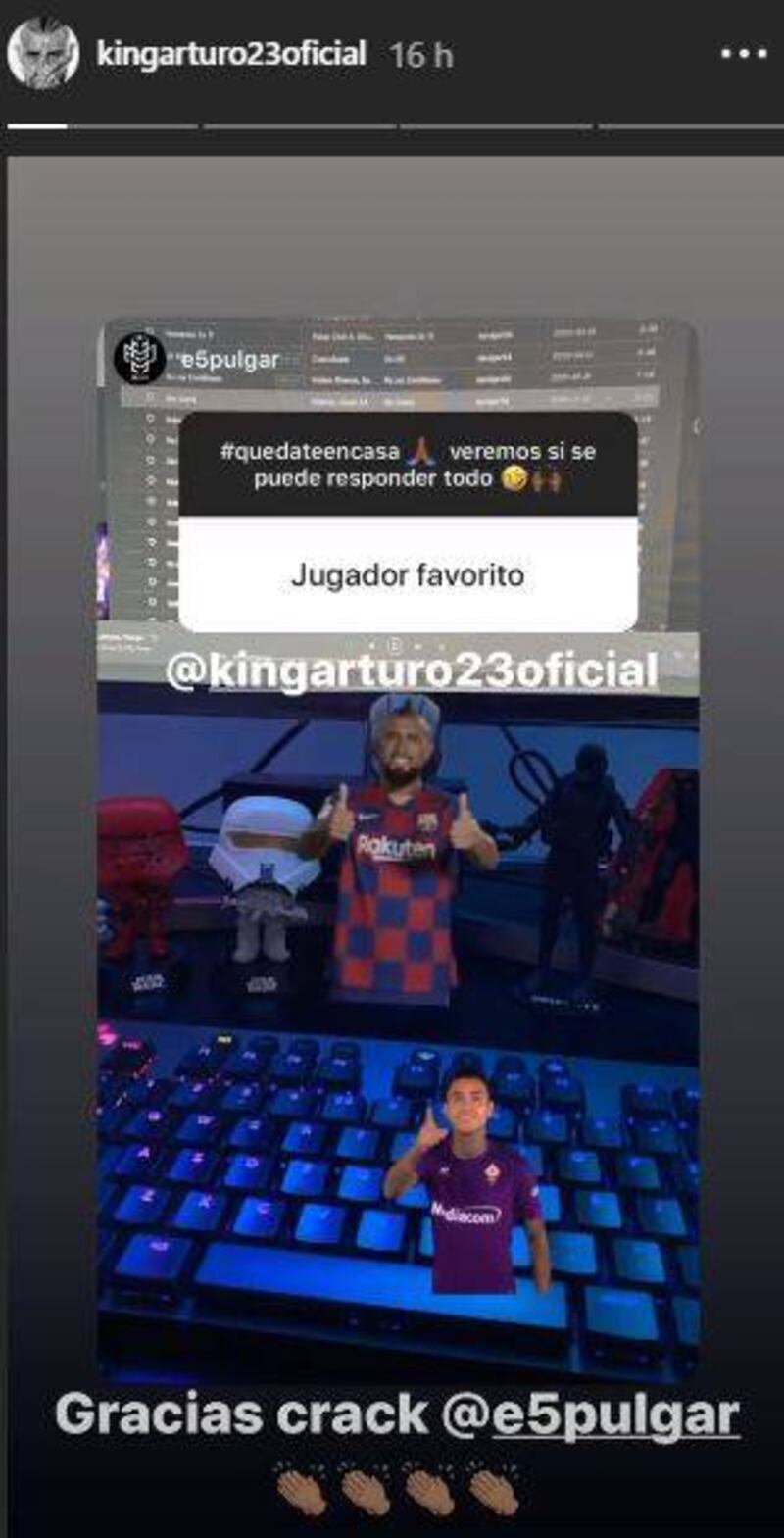Open kingarturo23oficial's profile picture
Image resolution: width=784 pixels, height=1538 pixels.
[x=42, y=54]
